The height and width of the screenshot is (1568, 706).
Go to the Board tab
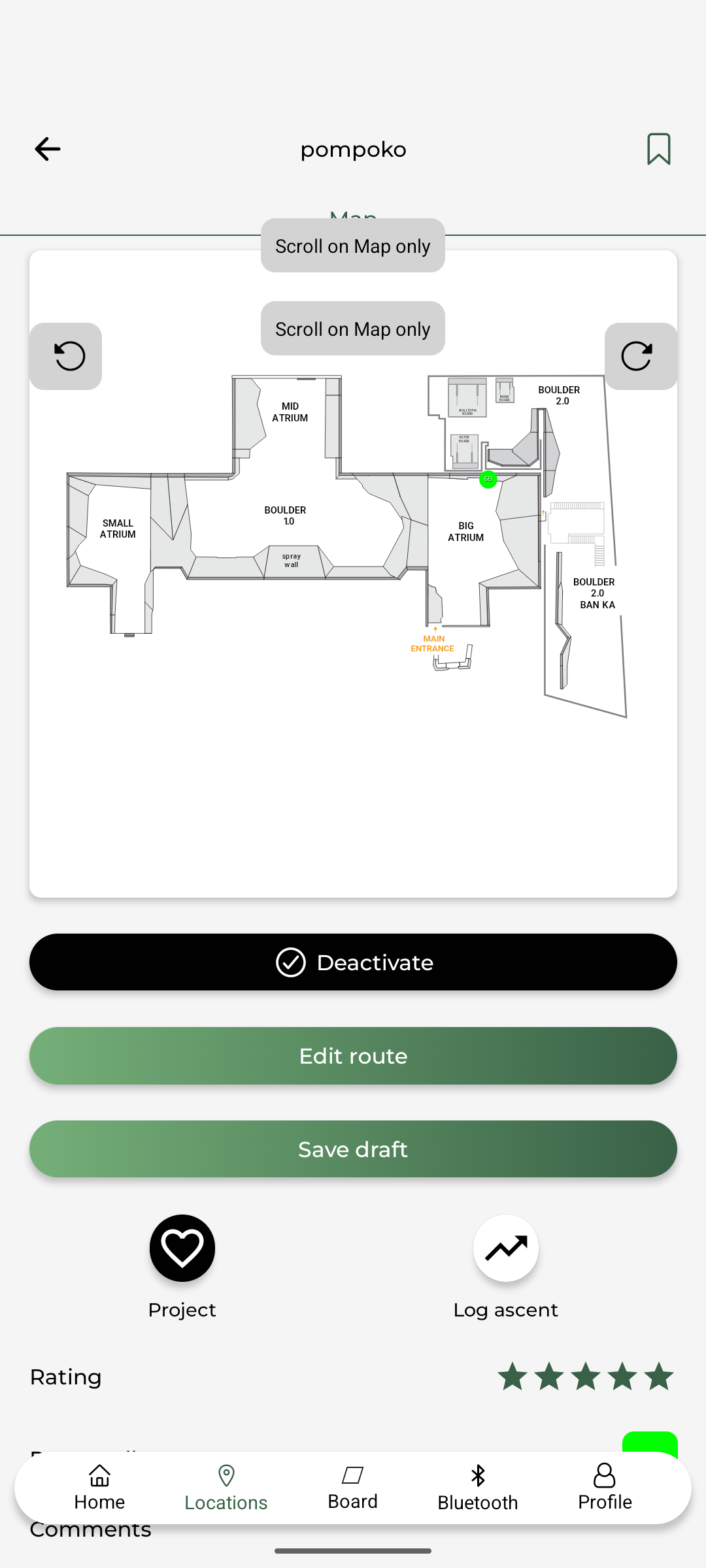[x=353, y=1488]
